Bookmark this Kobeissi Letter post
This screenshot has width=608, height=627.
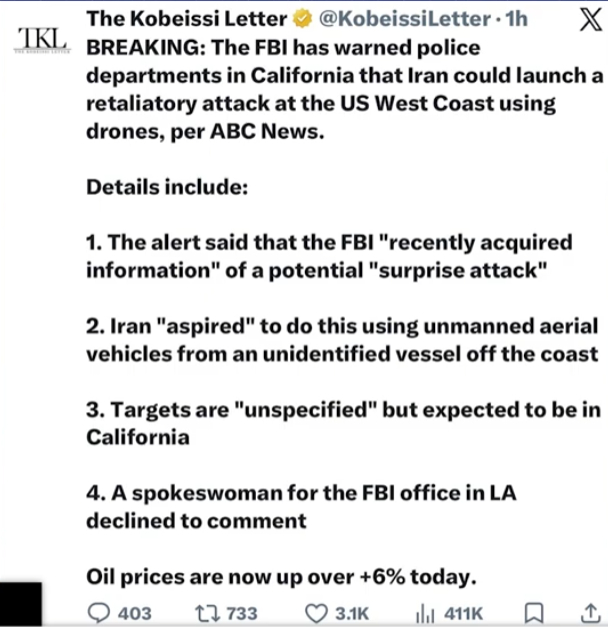pyautogui.click(x=533, y=612)
